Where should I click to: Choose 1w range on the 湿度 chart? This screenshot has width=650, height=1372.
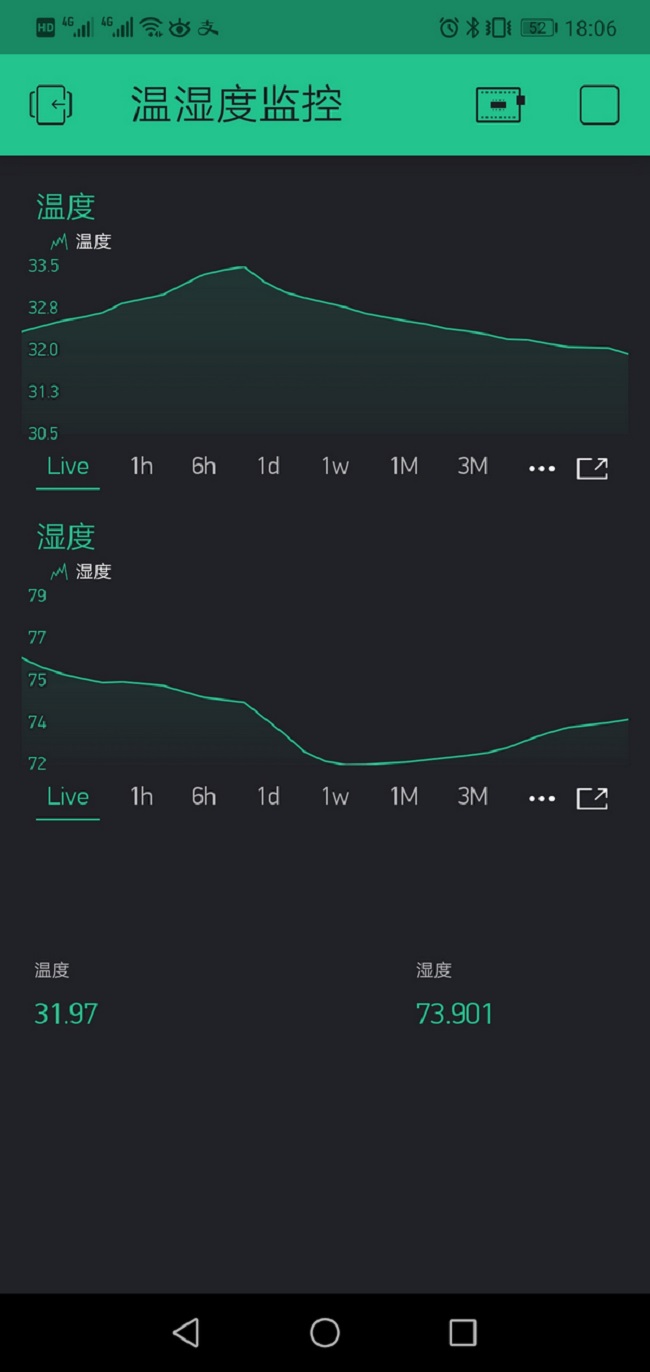coord(335,797)
